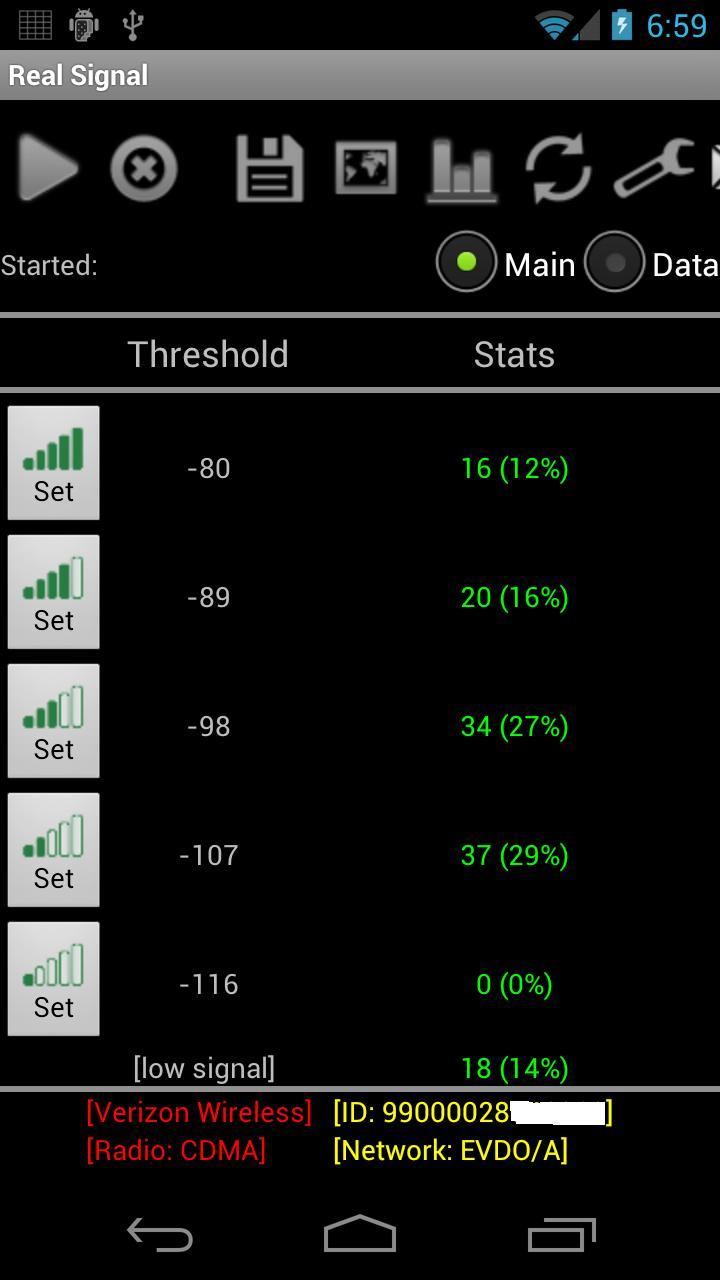
Task: Set the -116 threshold level
Action: [x=54, y=979]
